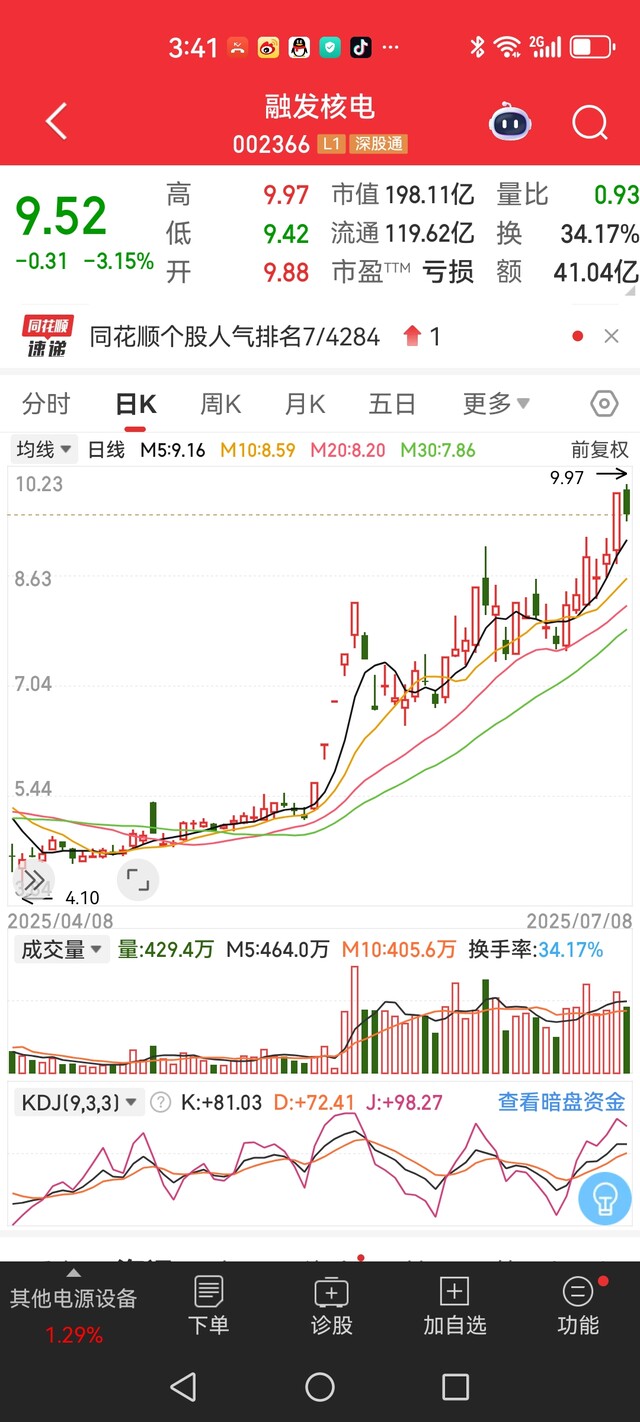Open the 功能 menu
The image size is (640, 1422).
579,1306
